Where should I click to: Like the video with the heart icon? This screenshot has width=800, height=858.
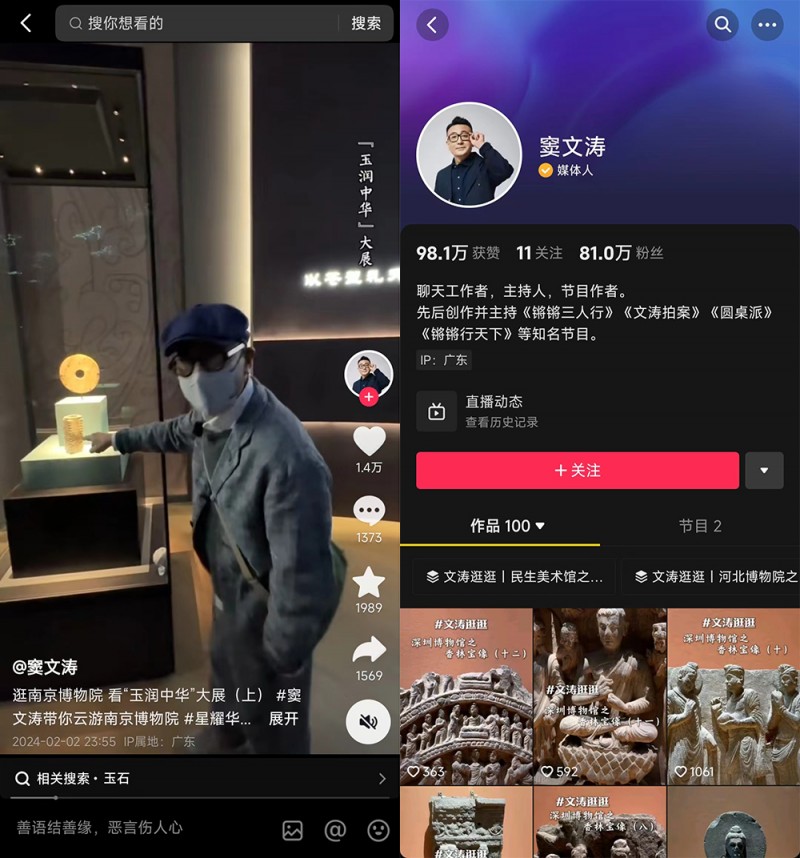tap(370, 442)
